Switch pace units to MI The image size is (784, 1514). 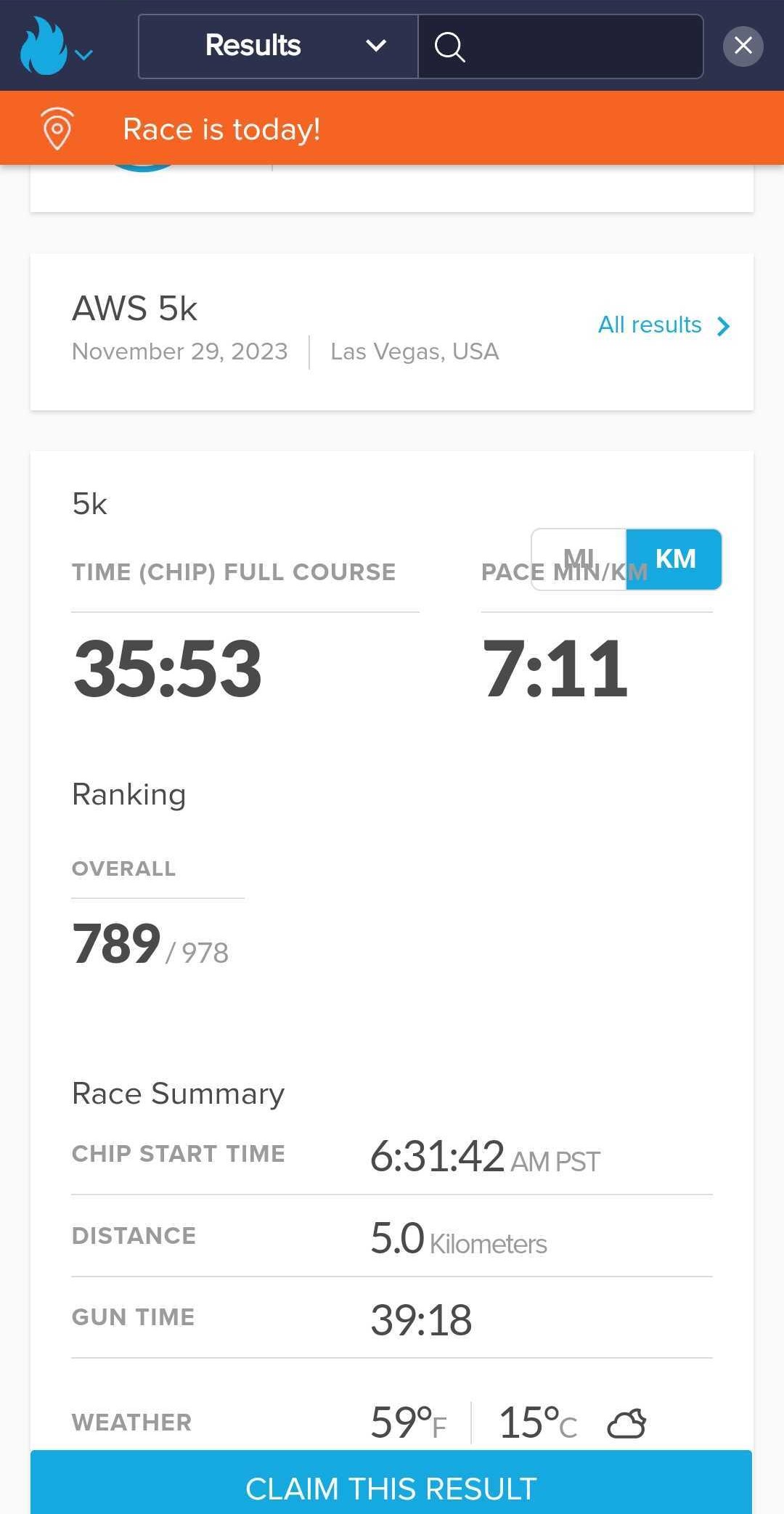(579, 559)
